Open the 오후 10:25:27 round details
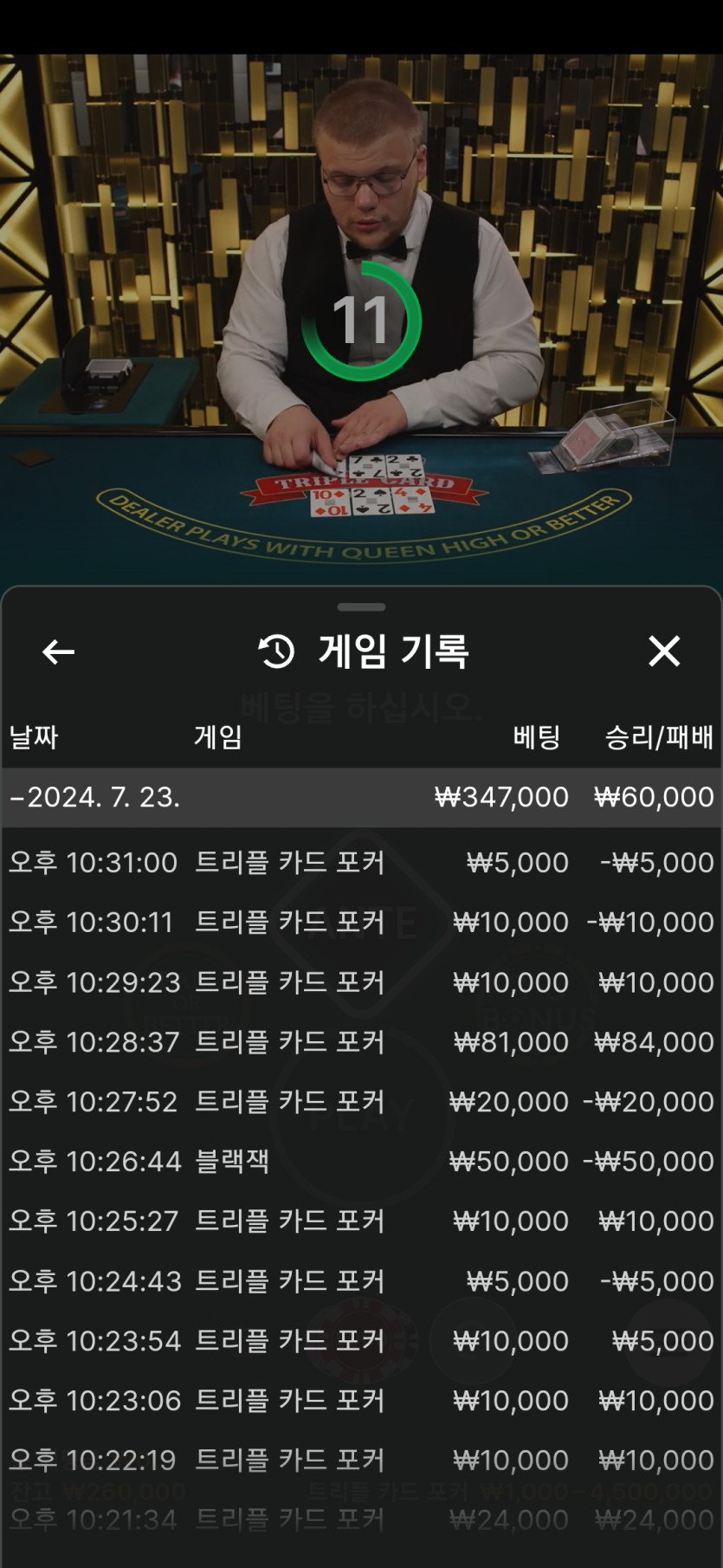This screenshot has width=723, height=1568. coord(361,1221)
